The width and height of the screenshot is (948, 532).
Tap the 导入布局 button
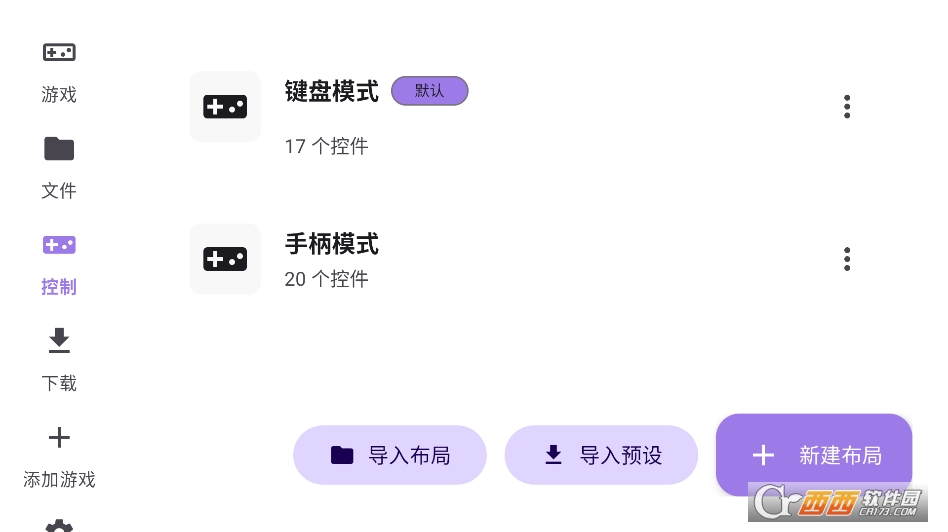coord(390,455)
